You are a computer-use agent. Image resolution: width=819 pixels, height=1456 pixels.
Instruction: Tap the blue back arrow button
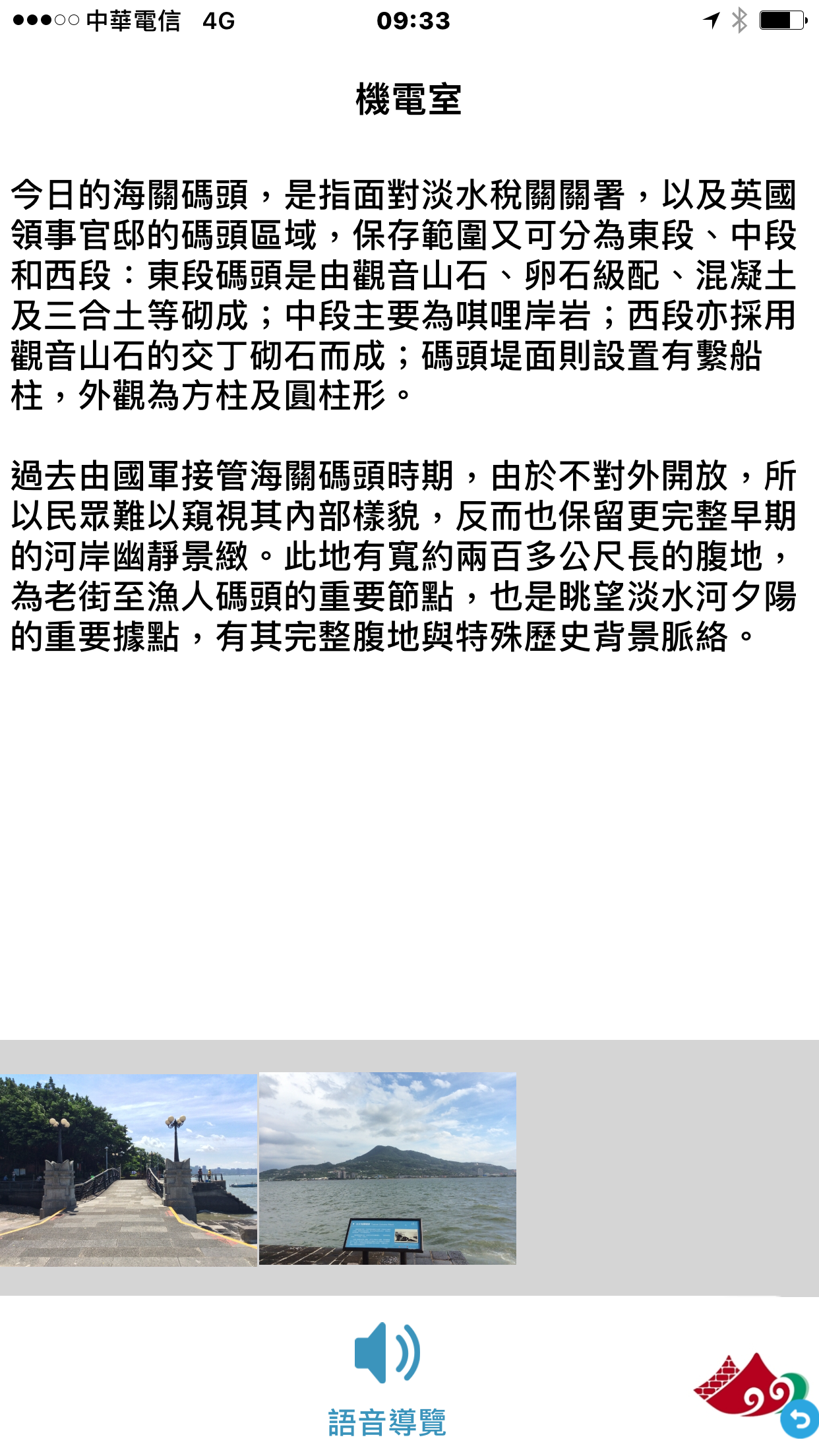[x=800, y=1418]
